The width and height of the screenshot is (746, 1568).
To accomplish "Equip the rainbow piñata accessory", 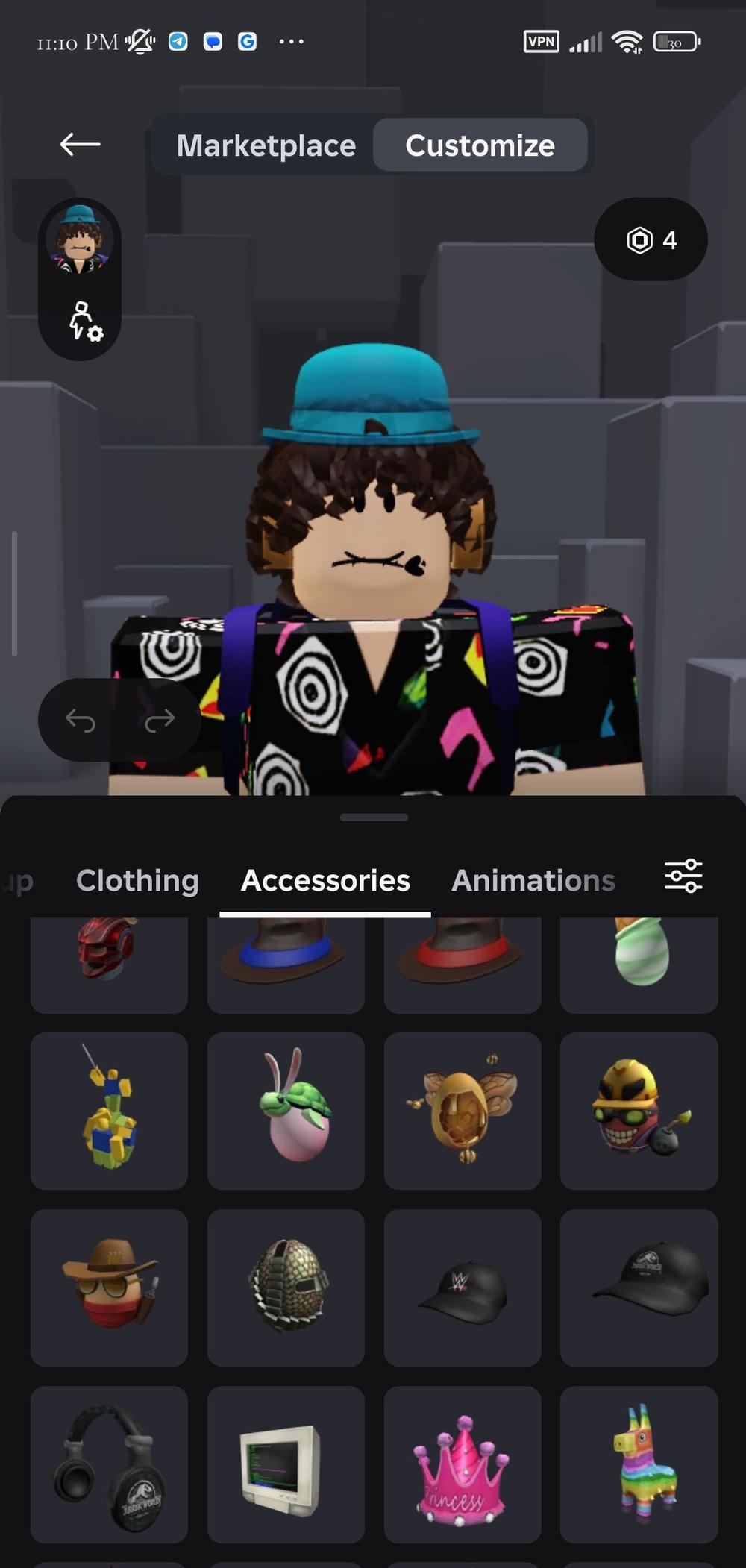I will point(639,1464).
